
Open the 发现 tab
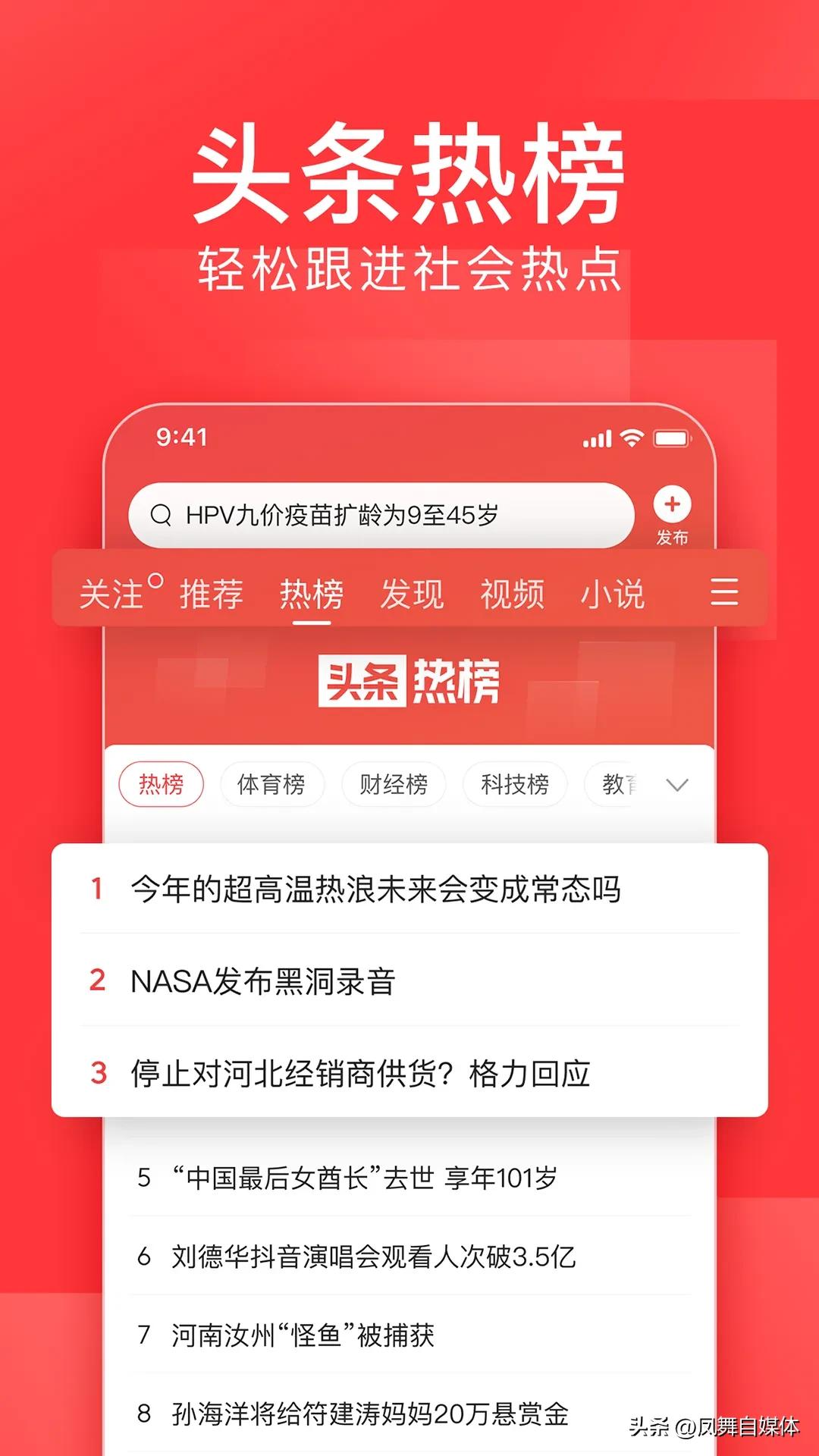[x=413, y=594]
